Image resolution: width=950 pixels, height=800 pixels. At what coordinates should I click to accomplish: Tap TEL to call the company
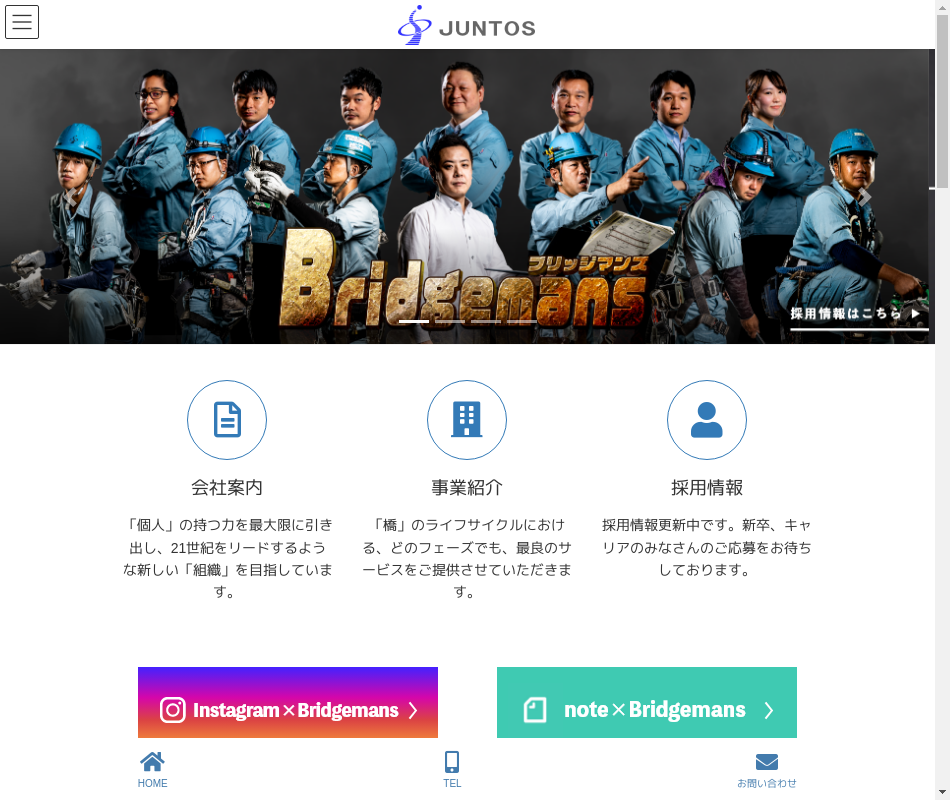pyautogui.click(x=452, y=770)
